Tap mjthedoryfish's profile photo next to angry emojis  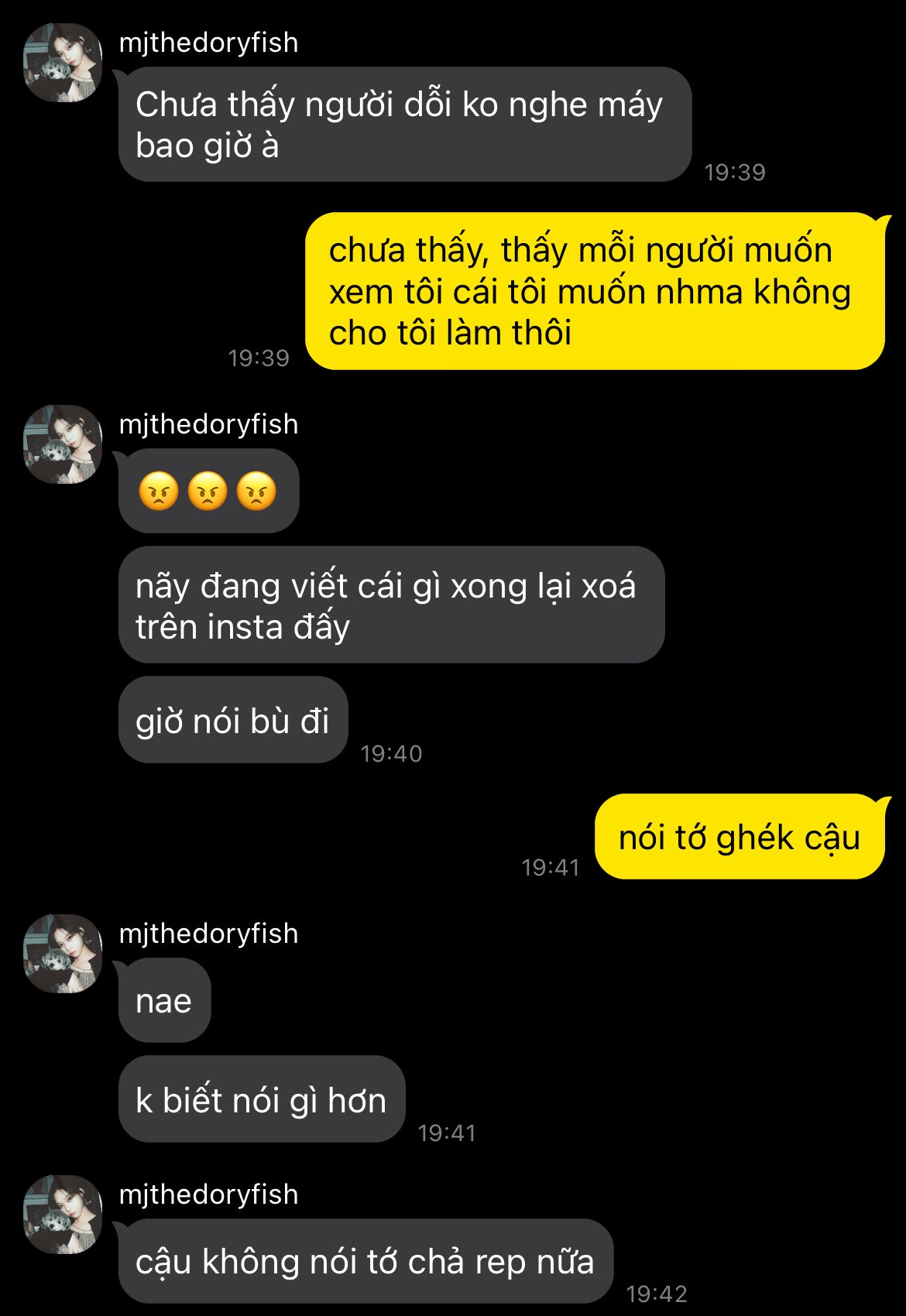(x=63, y=445)
